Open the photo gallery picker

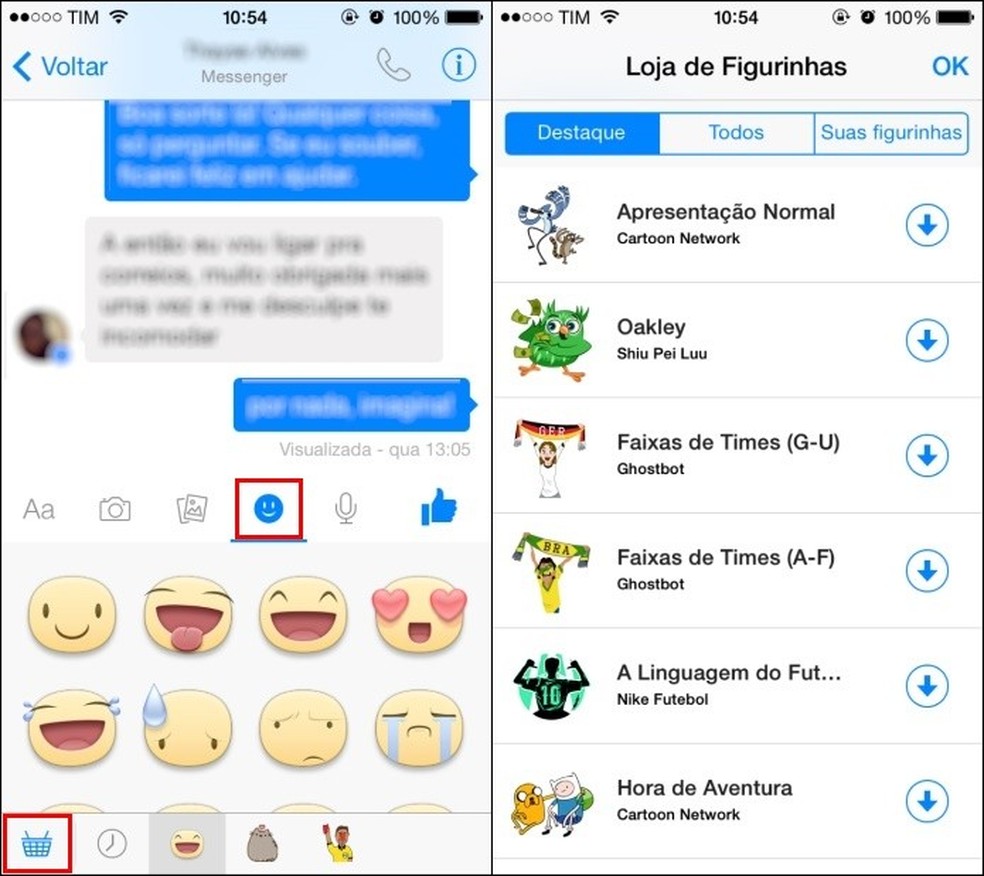point(192,510)
